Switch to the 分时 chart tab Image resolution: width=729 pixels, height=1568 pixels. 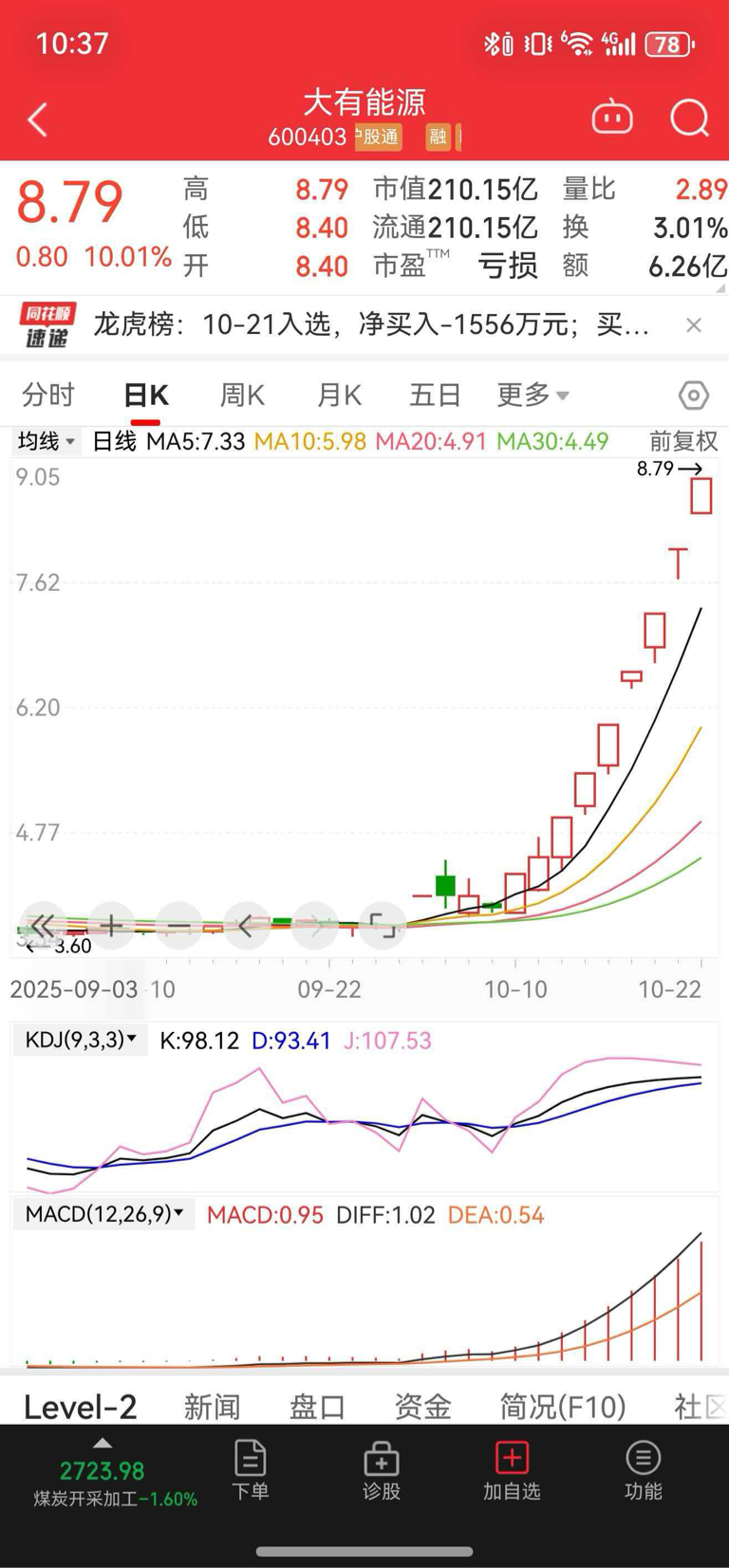(48, 395)
